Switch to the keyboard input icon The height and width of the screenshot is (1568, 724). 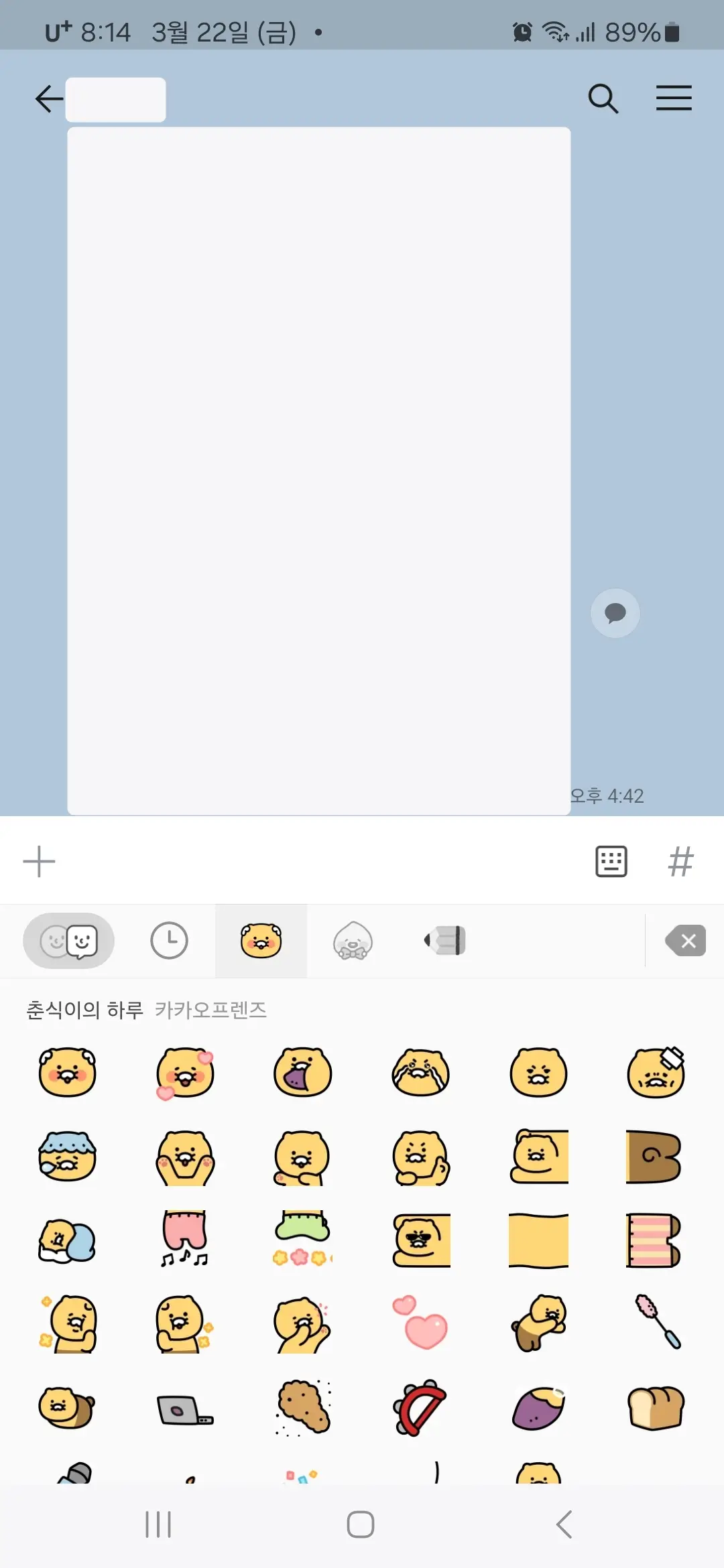611,861
